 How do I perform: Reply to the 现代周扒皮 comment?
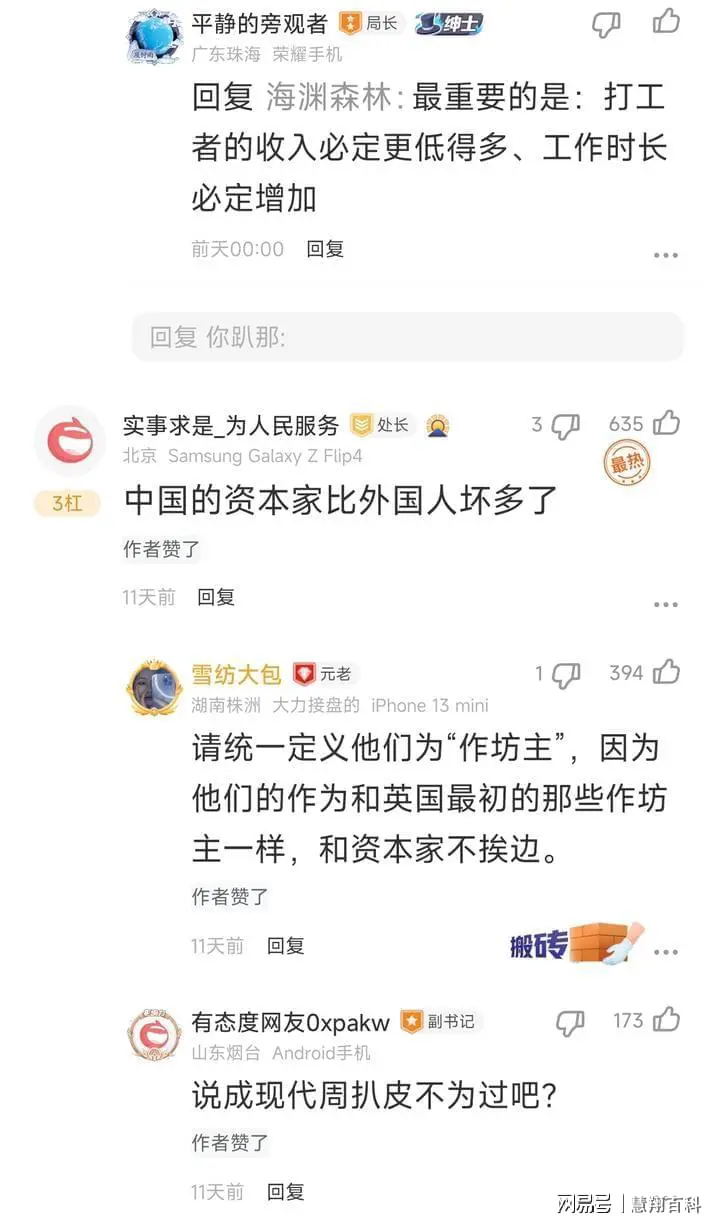click(285, 1192)
